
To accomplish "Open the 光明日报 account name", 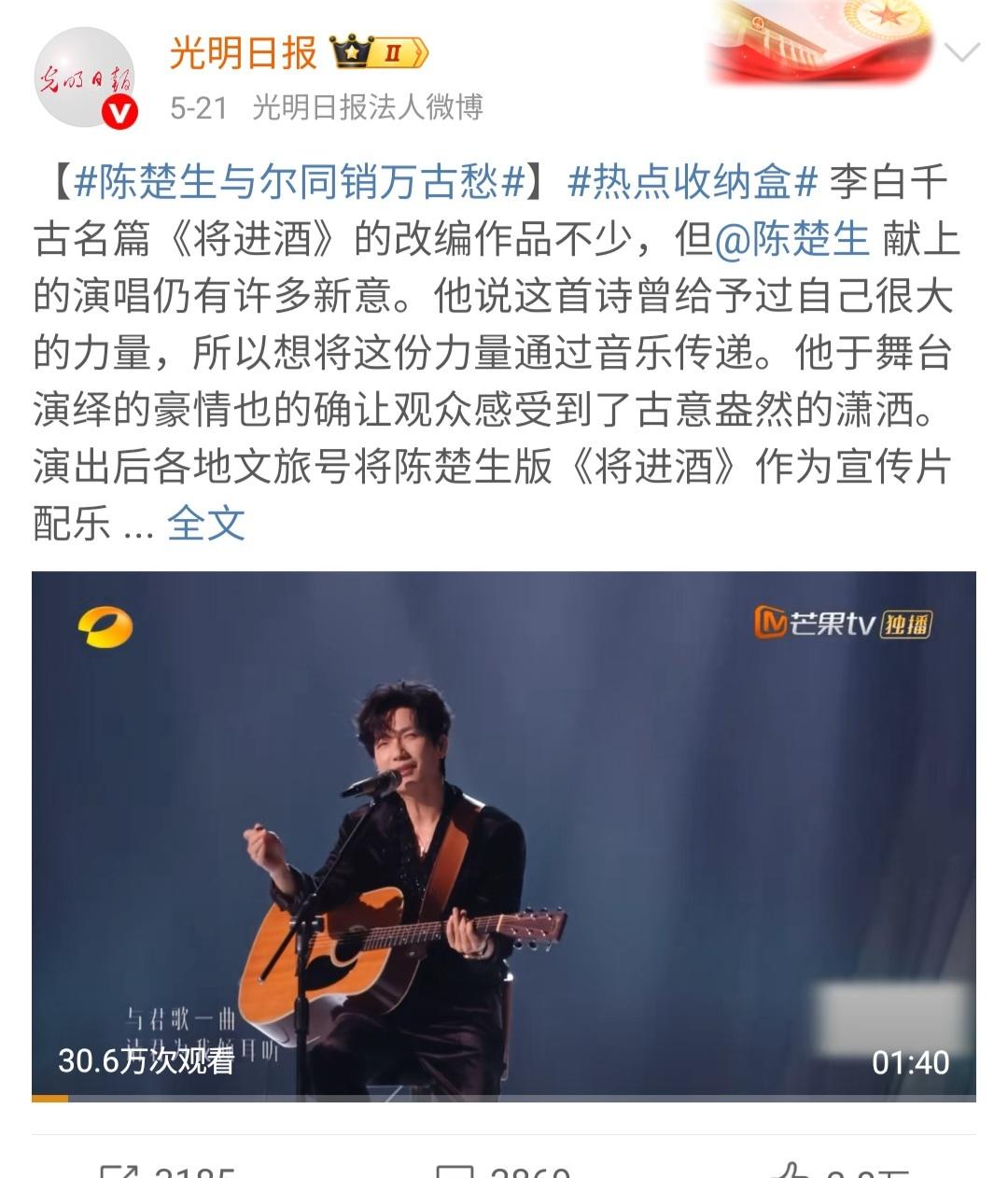I will (x=244, y=53).
